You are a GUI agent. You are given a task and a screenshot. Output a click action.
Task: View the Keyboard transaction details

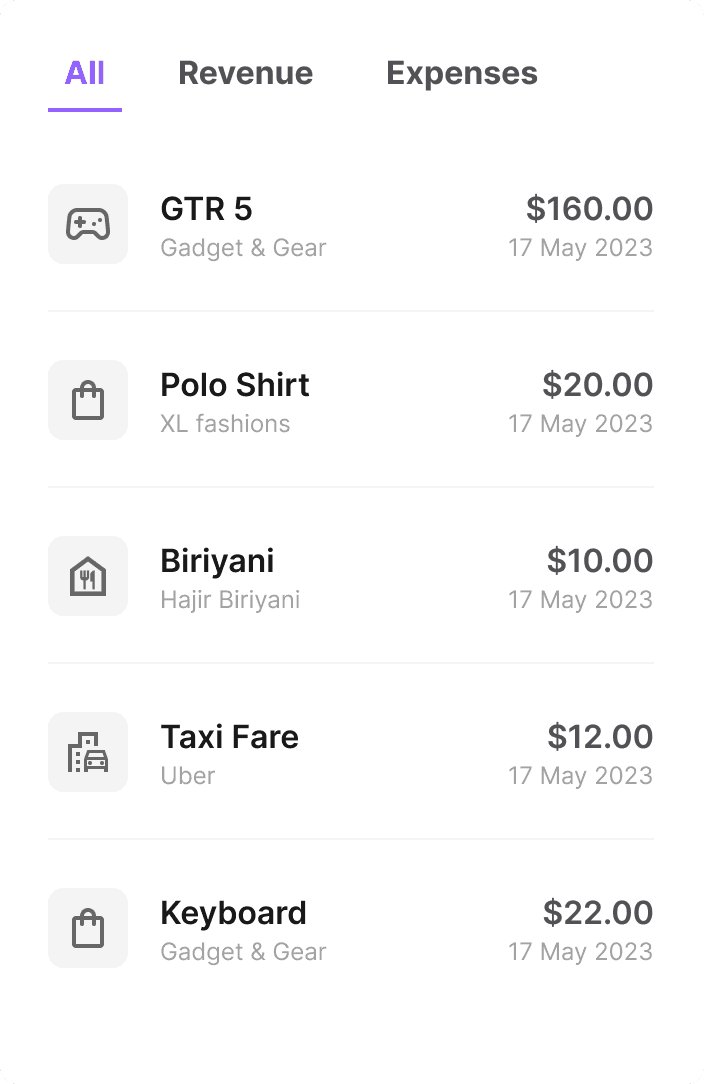coord(350,929)
